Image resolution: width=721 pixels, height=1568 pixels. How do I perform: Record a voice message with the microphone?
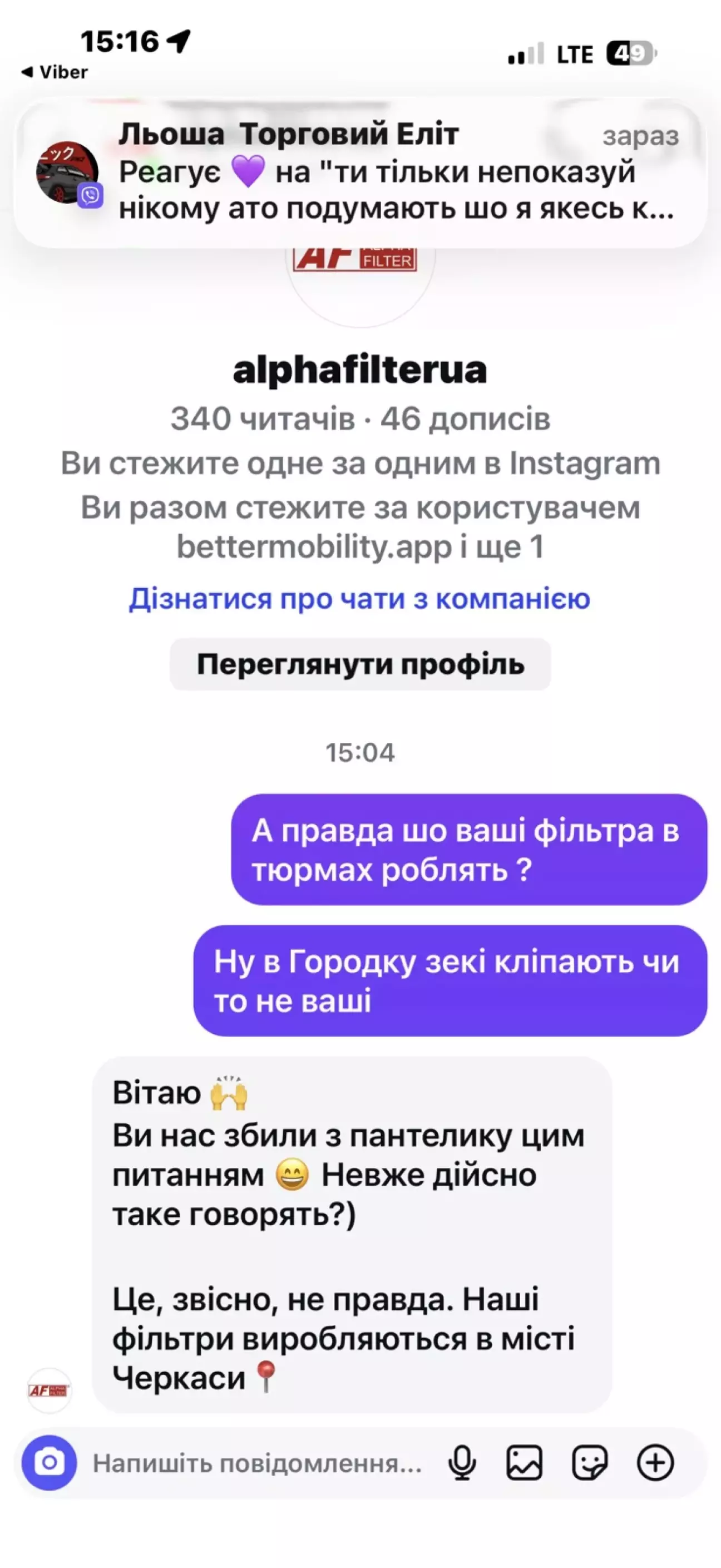[x=462, y=1463]
